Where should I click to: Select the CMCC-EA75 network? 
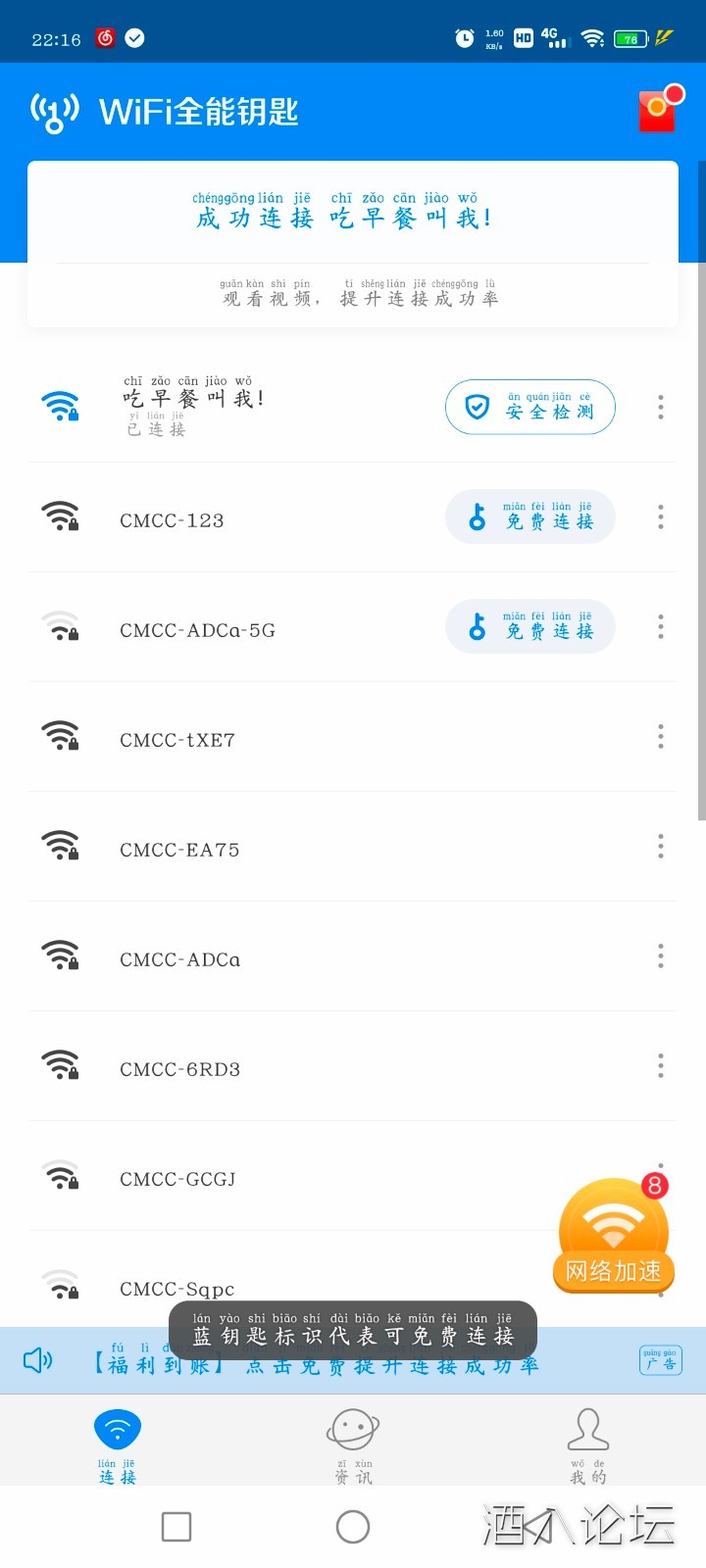(179, 850)
